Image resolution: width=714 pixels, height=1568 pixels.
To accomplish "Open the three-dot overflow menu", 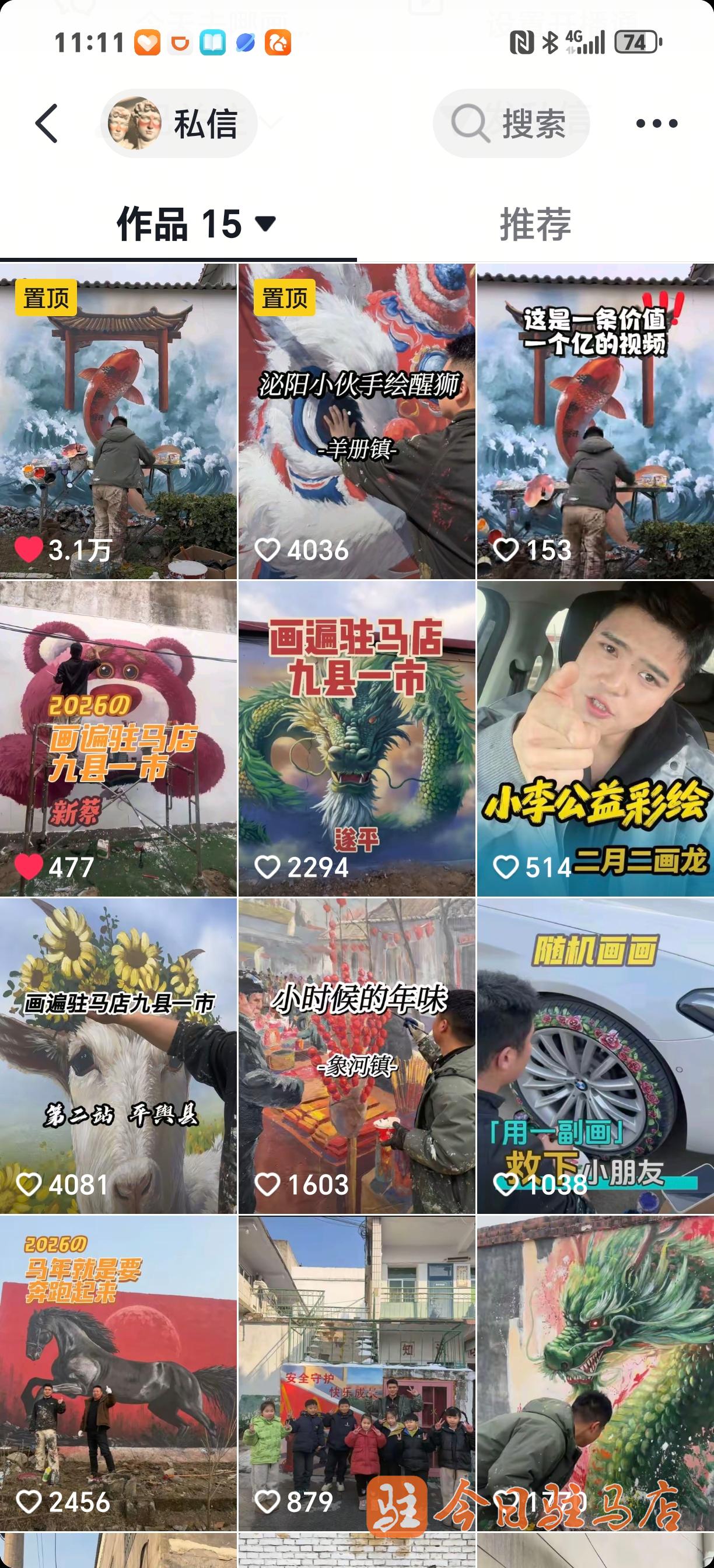I will point(656,124).
